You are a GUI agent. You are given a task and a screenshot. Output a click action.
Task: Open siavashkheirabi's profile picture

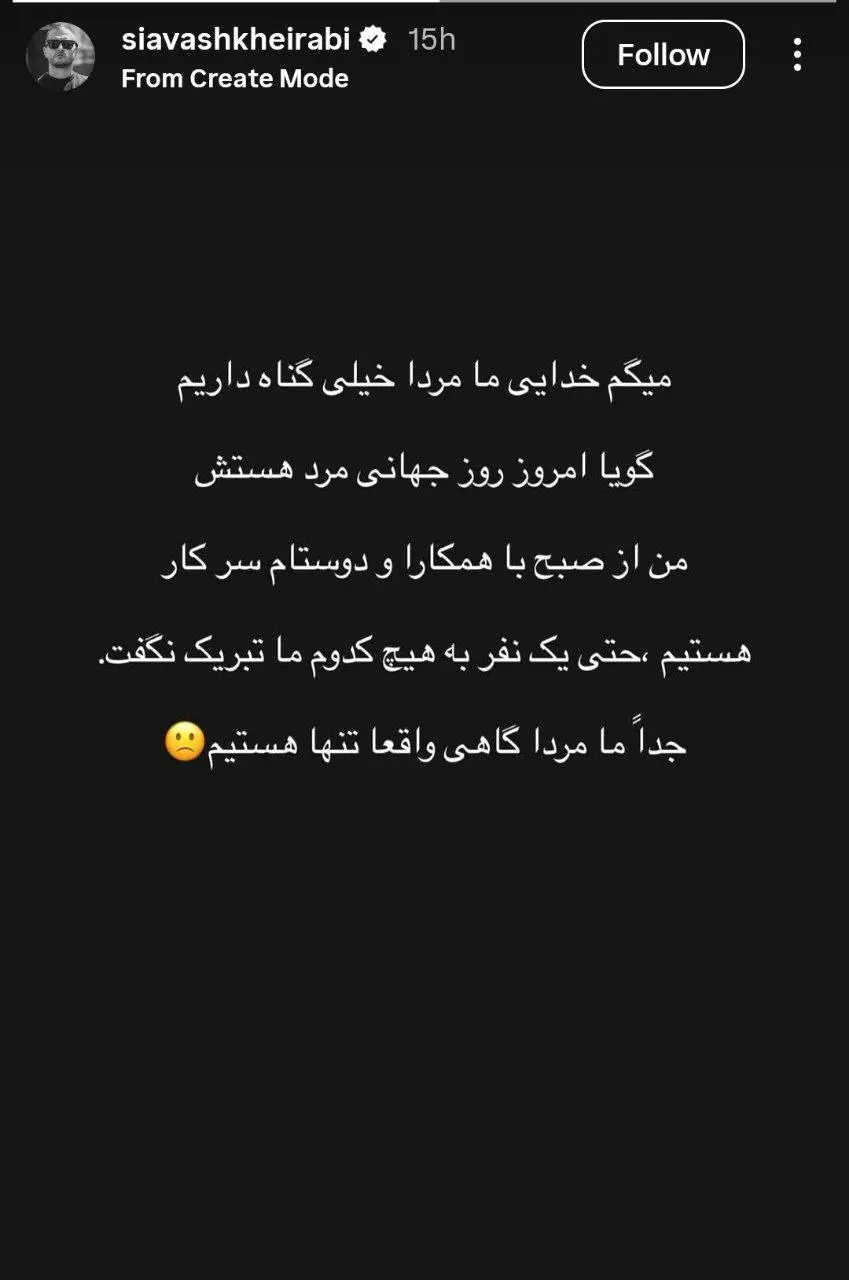tap(60, 56)
